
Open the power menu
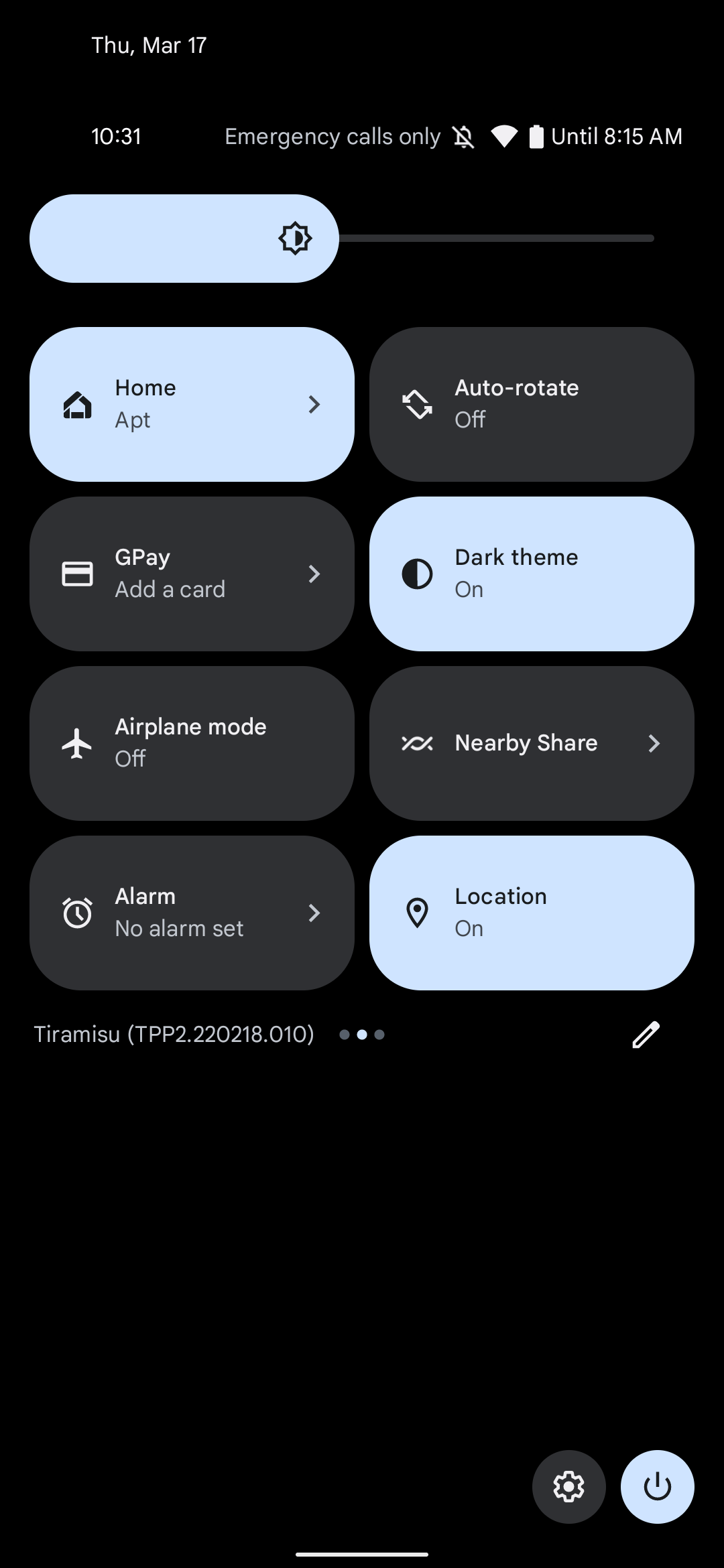tap(657, 1487)
